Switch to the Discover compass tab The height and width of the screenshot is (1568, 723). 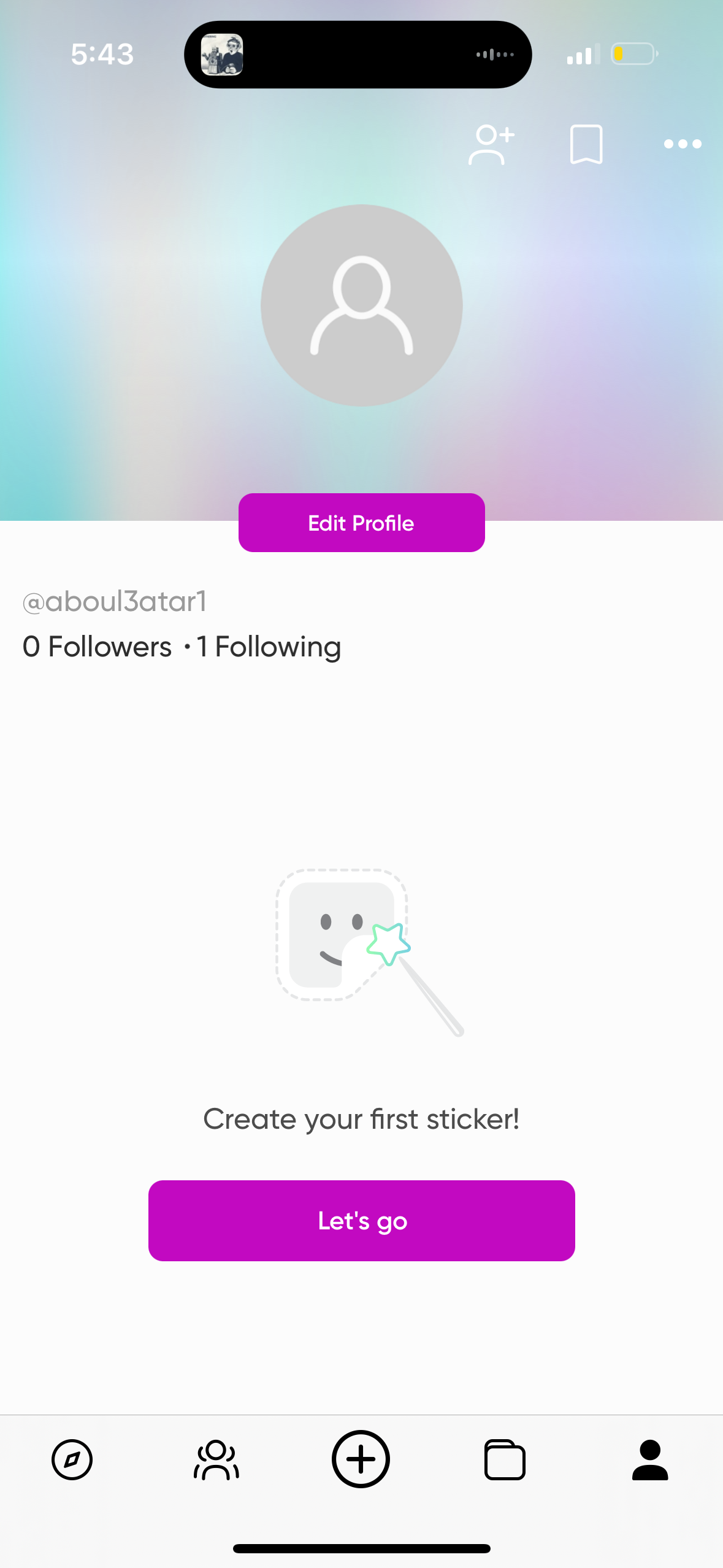tap(72, 1459)
